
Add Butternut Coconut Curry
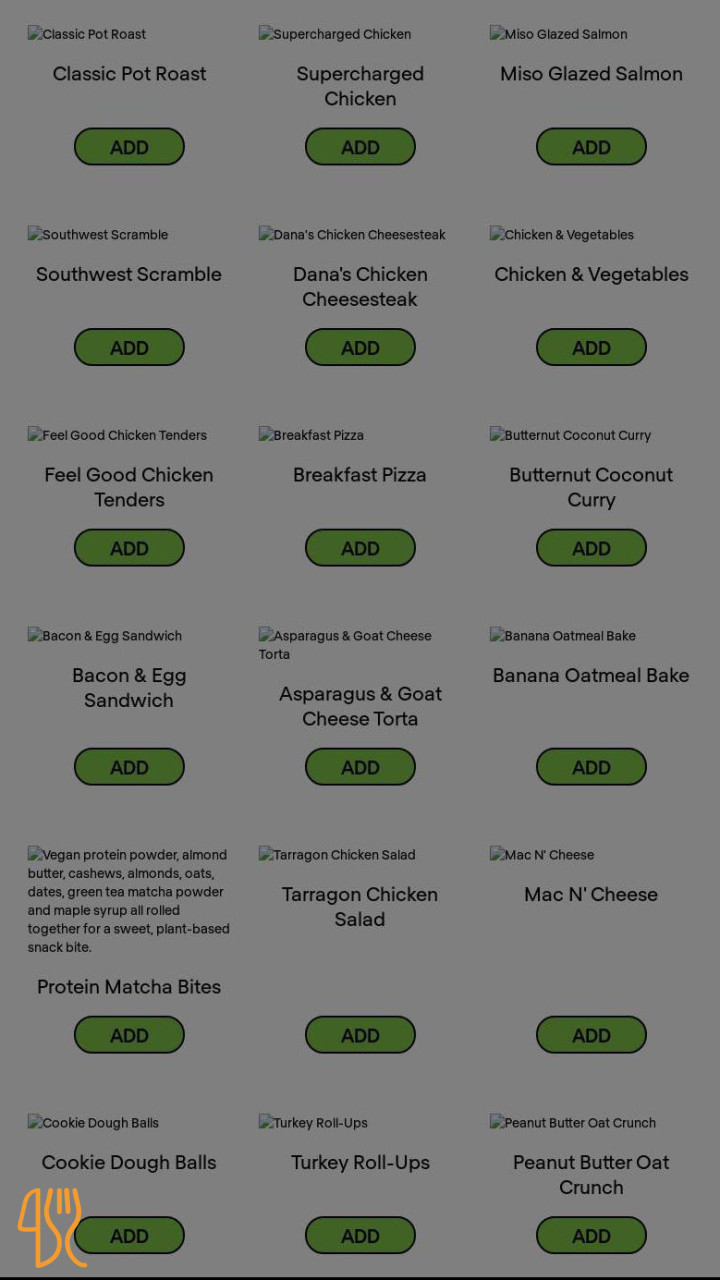tap(591, 548)
